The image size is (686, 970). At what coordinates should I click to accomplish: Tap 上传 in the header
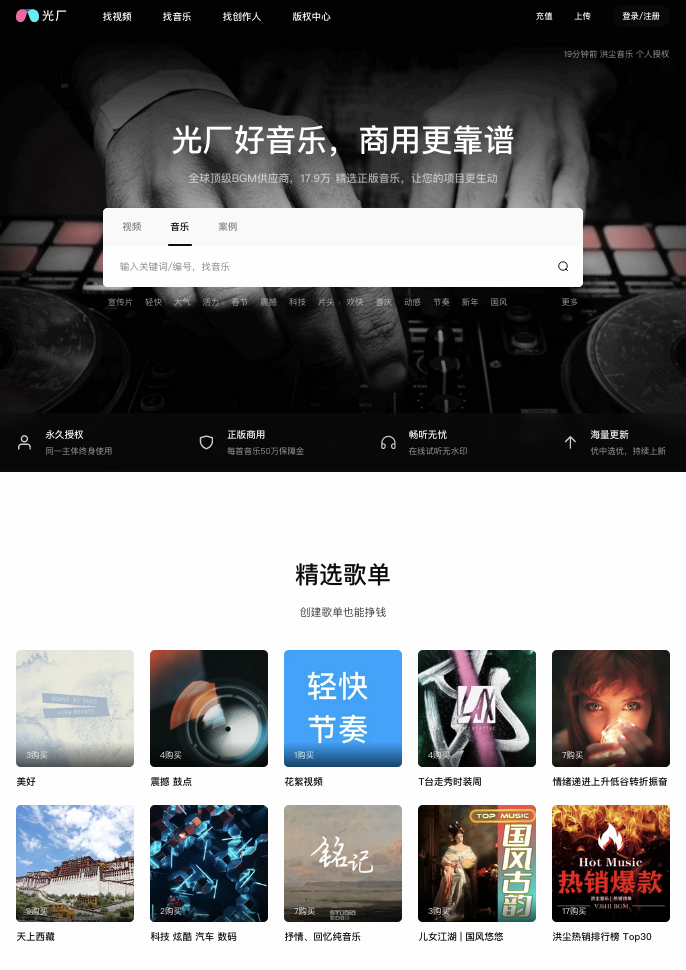(x=582, y=17)
